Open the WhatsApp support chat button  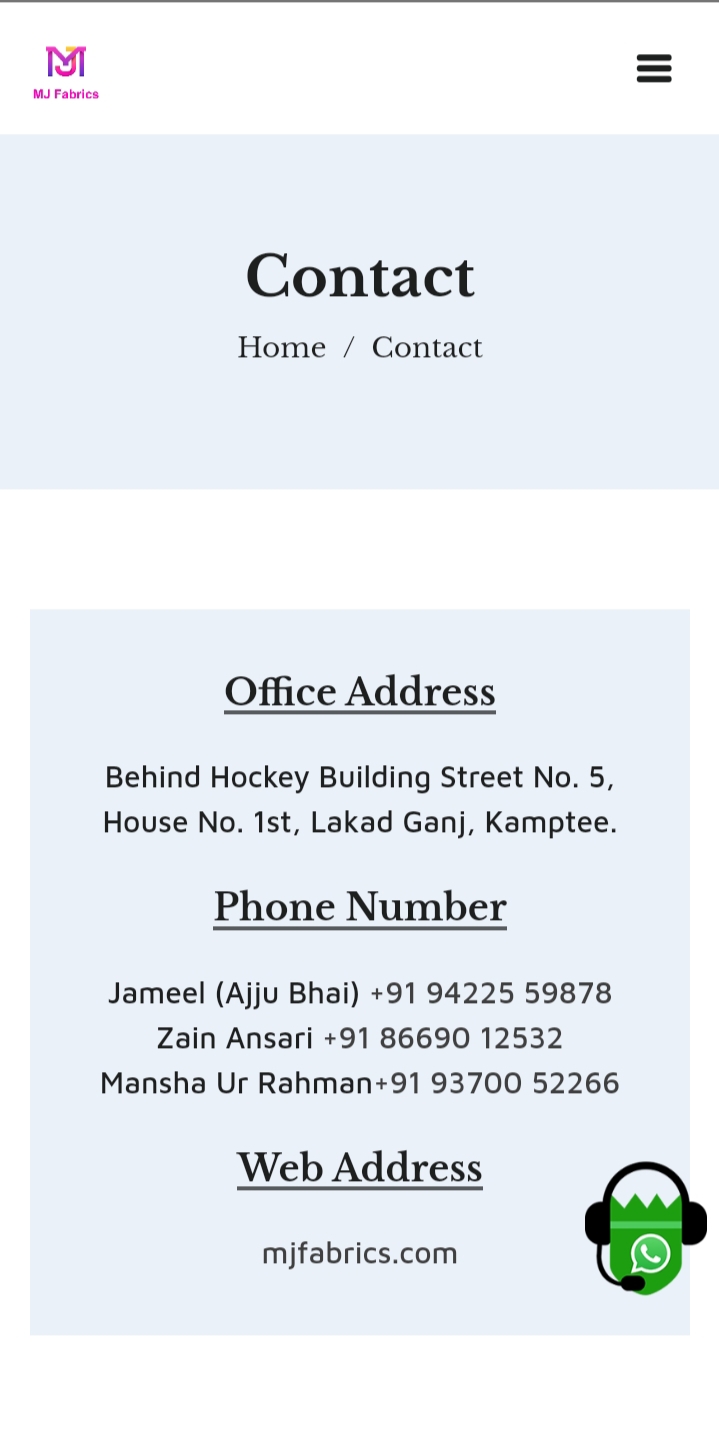coord(646,1228)
